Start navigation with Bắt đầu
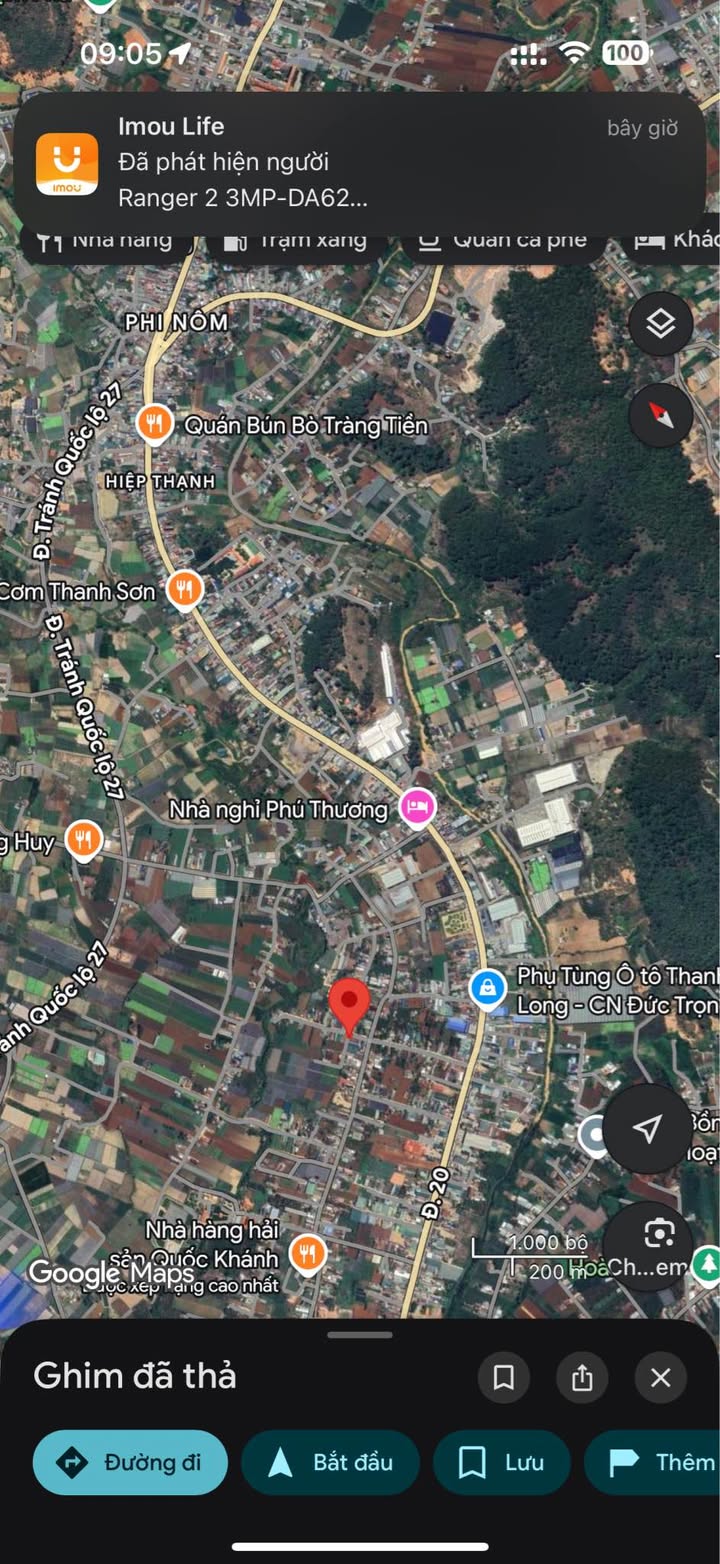This screenshot has height=1564, width=720. coord(330,1462)
